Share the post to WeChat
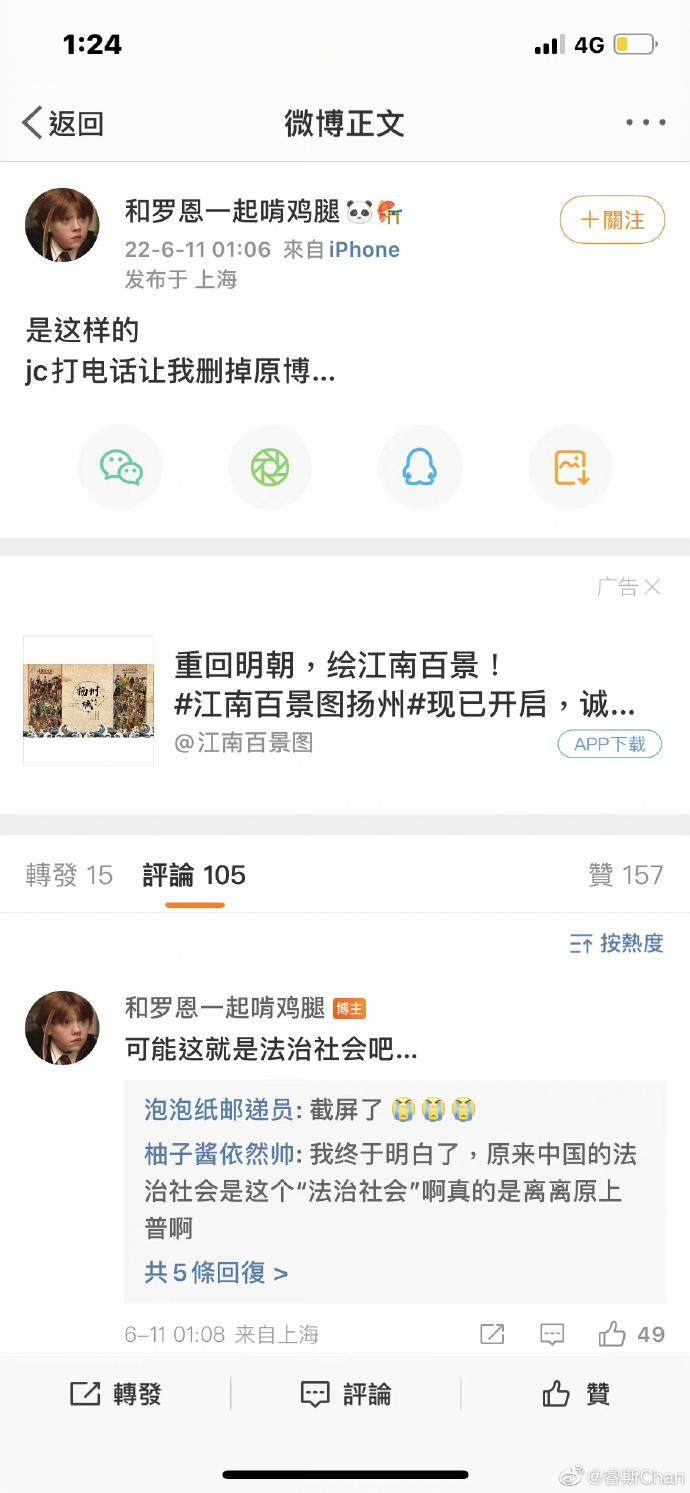The width and height of the screenshot is (690, 1493). 120,467
